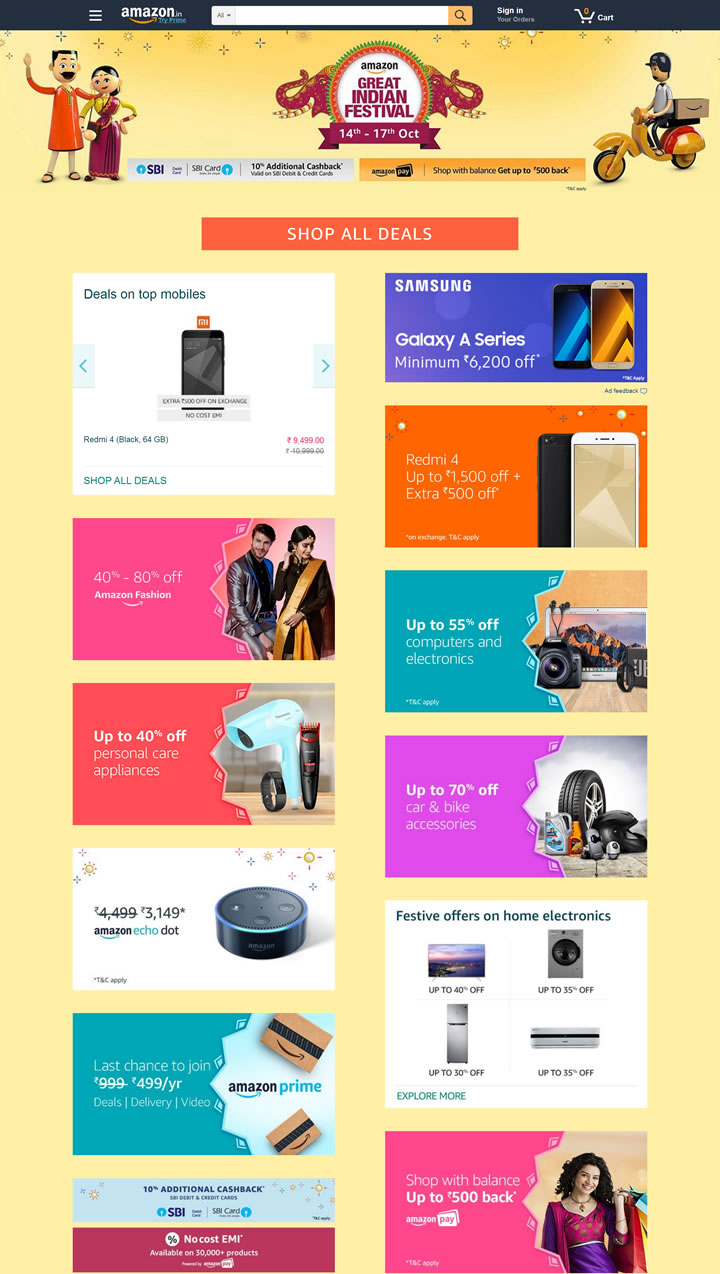
Task: Open personal care appliances offer banner
Action: click(203, 754)
